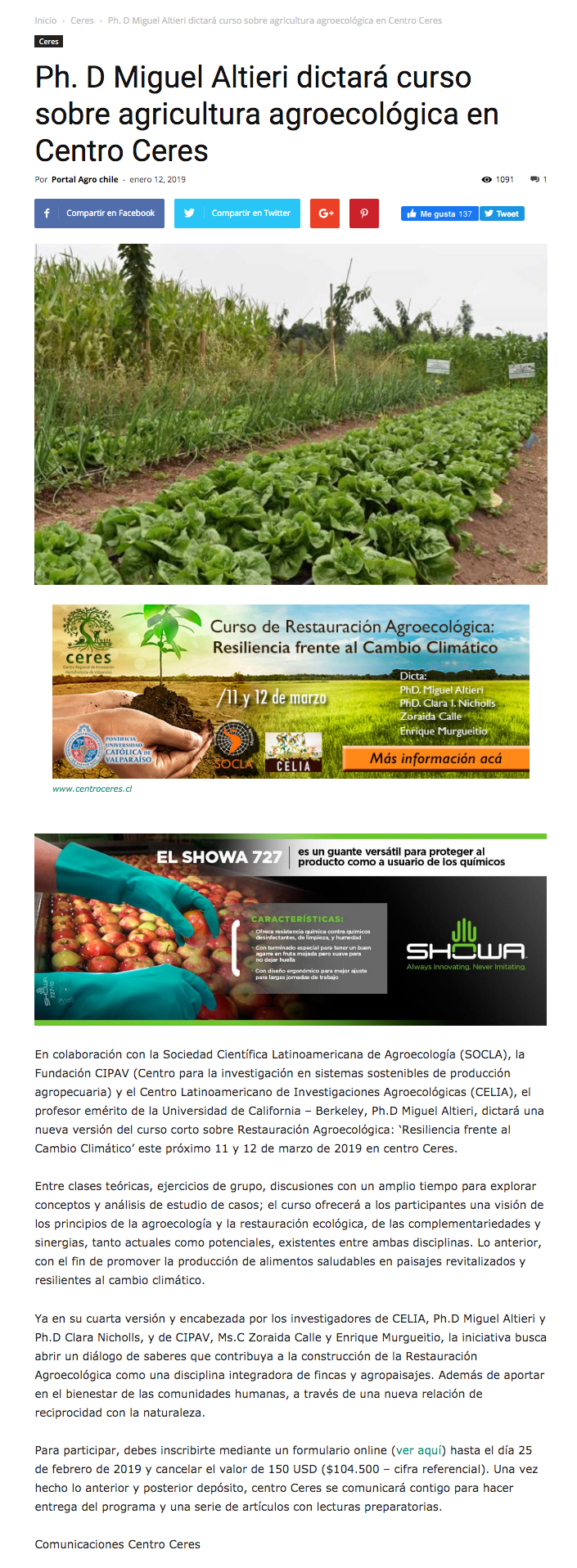This screenshot has width=577, height=1568.
Task: Open the lettuce field article photo
Action: coord(291,414)
